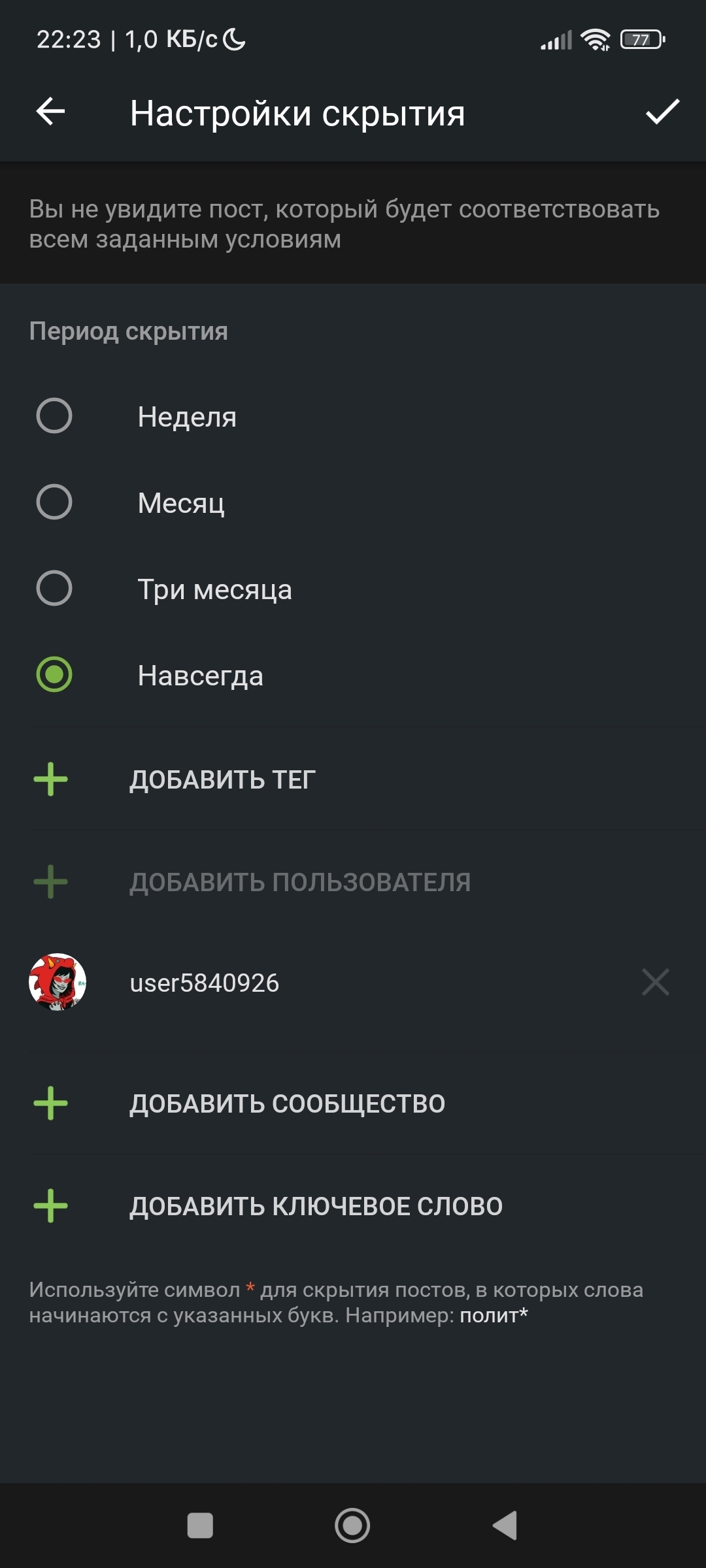This screenshot has height=1568, width=706.
Task: Select the Навсегда radio button
Action: (54, 674)
